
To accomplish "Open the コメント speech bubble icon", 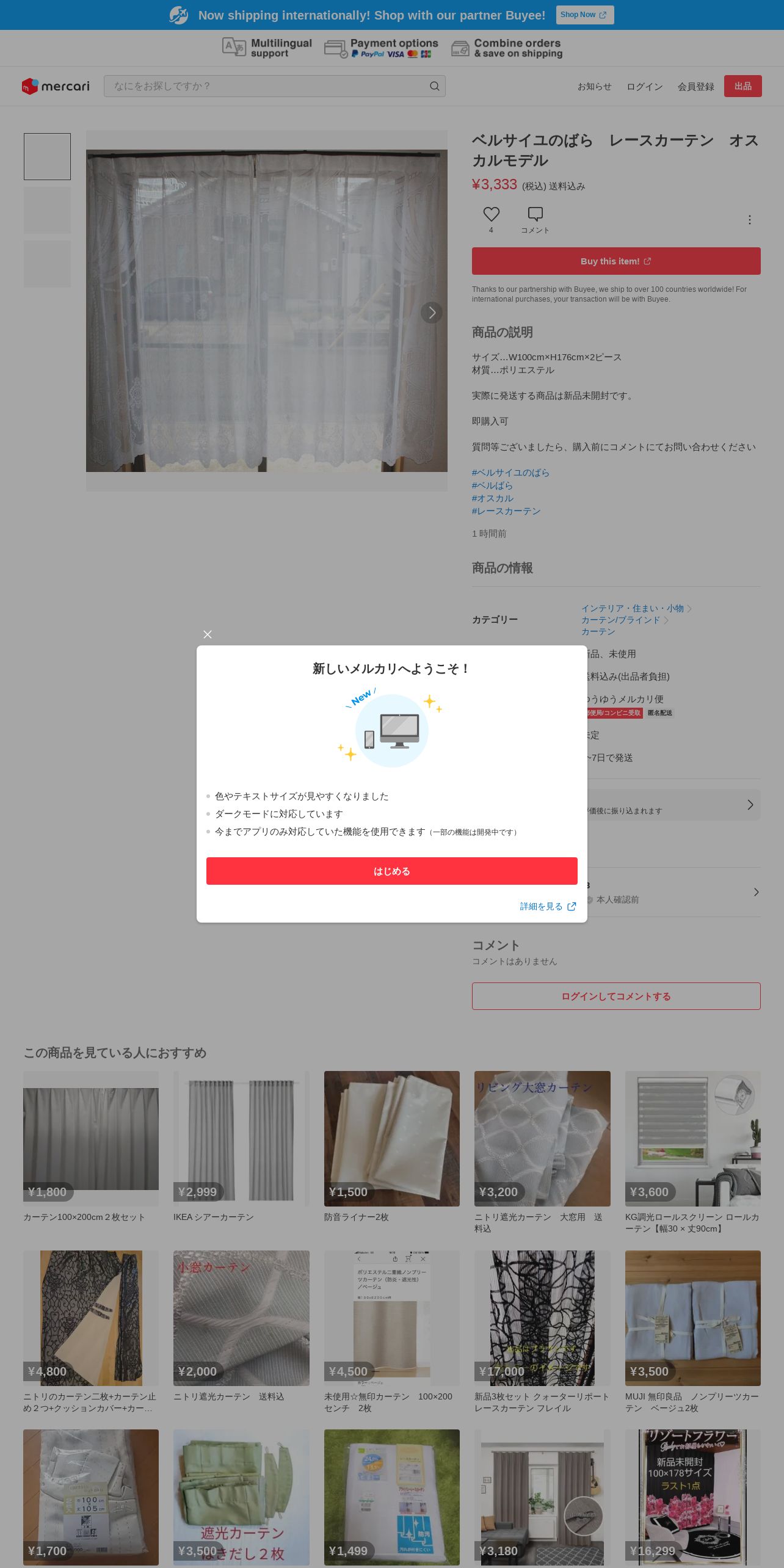I will [535, 214].
